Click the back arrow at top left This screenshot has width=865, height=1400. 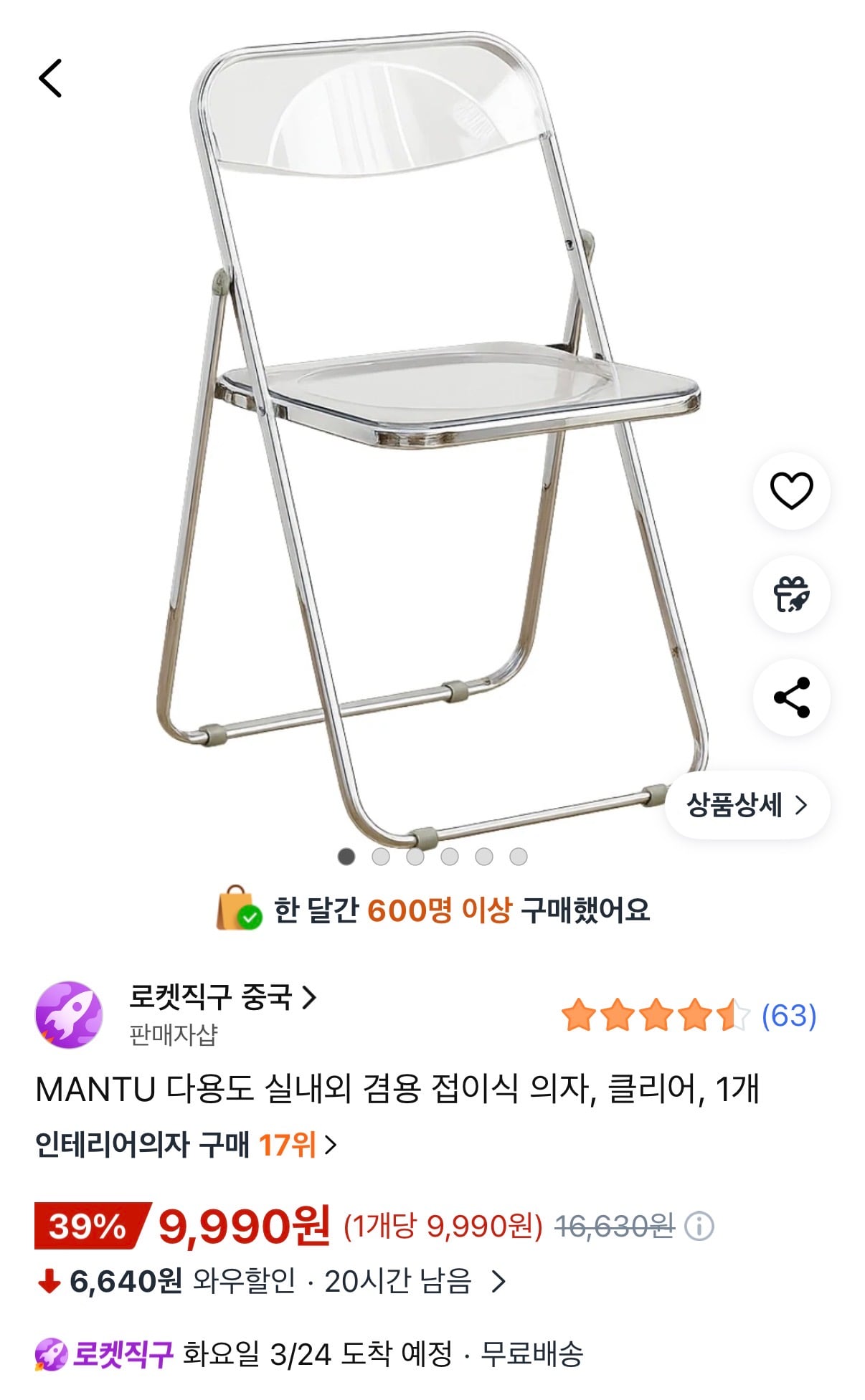pyautogui.click(x=52, y=77)
